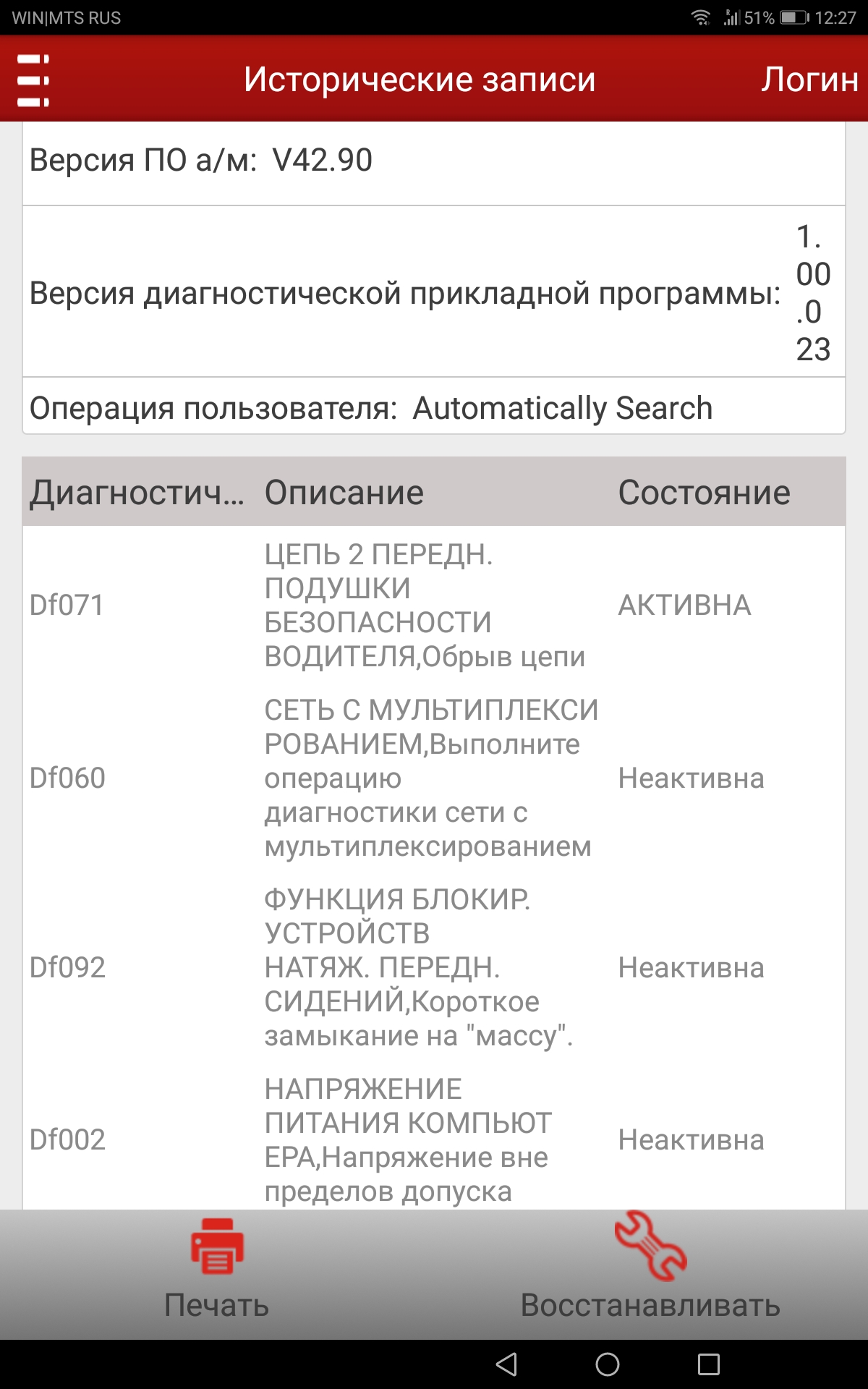Go to the home screen
This screenshot has width=868, height=1389.
point(608,1364)
